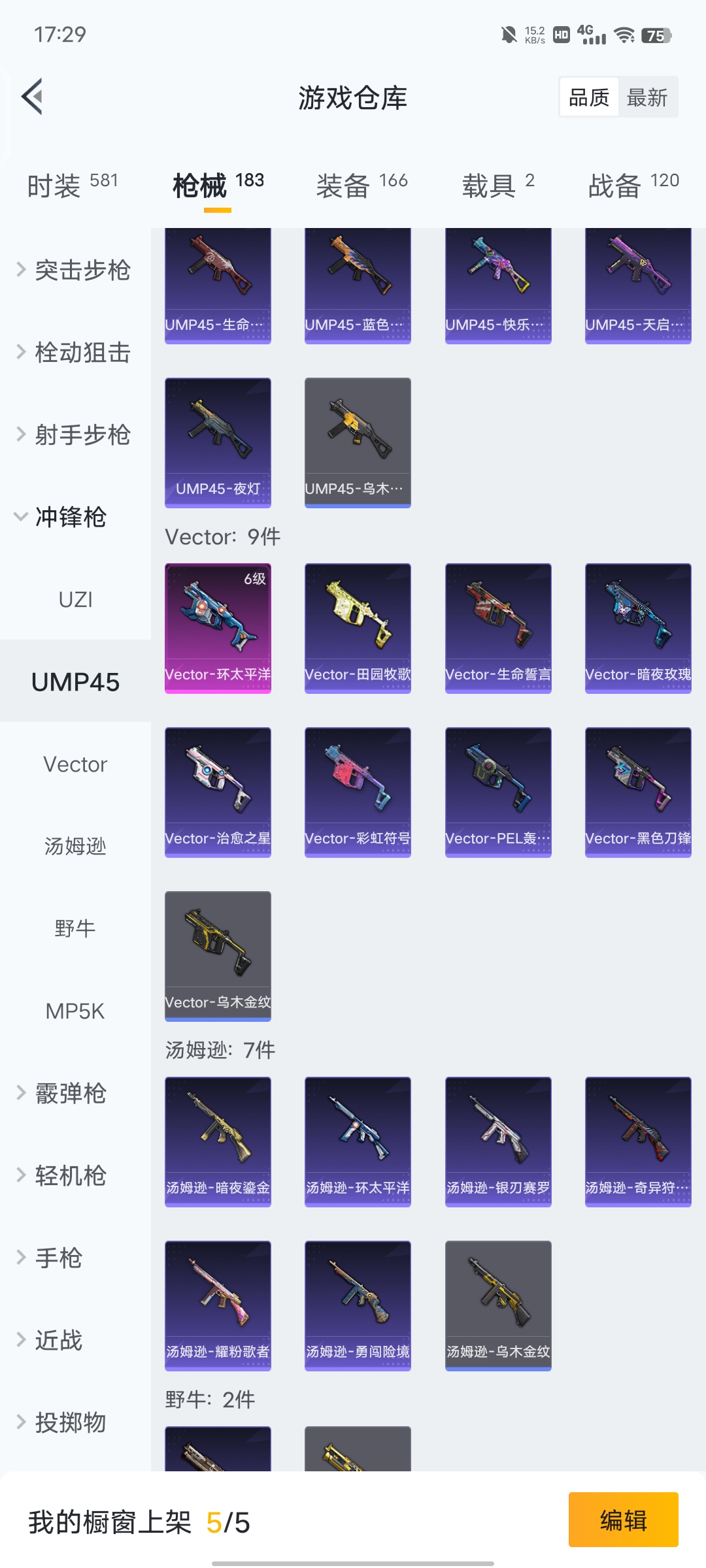The width and height of the screenshot is (706, 1568).
Task: View the Vector-田园牧歌 skin
Action: [358, 628]
